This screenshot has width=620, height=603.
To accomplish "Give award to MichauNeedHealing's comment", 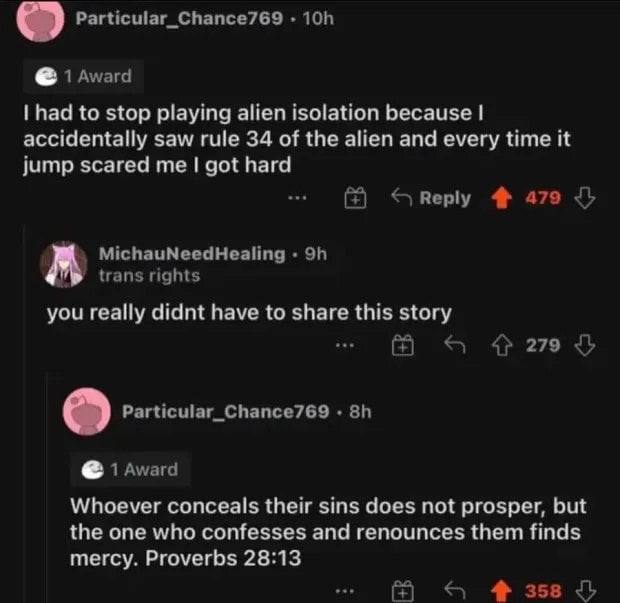I will [402, 346].
